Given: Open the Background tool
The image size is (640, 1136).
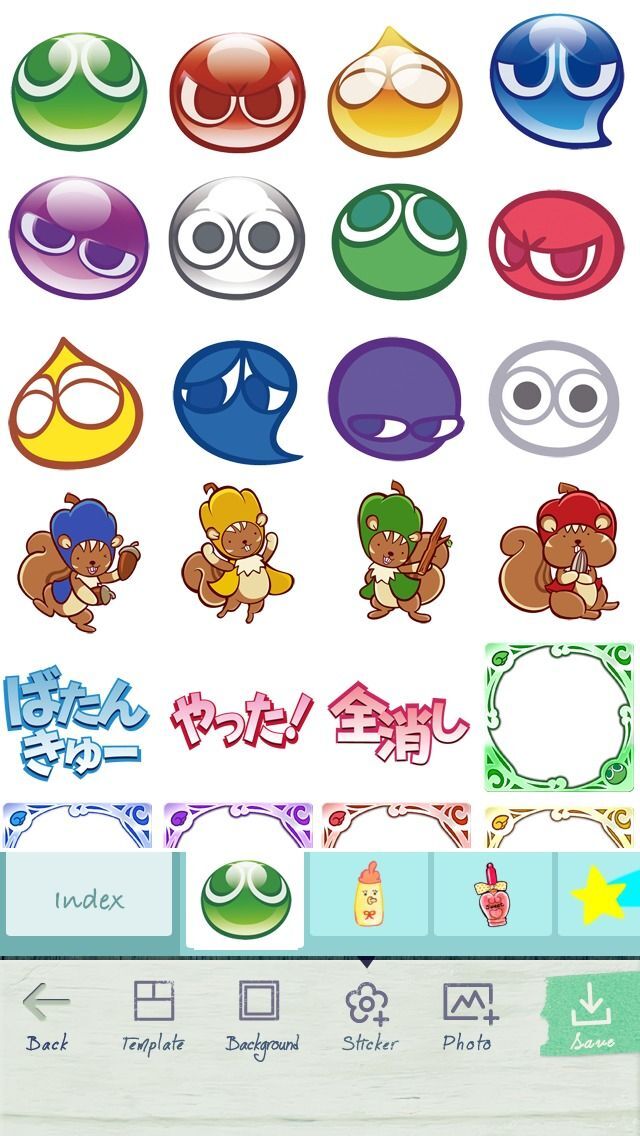Looking at the screenshot, I should (x=260, y=1015).
